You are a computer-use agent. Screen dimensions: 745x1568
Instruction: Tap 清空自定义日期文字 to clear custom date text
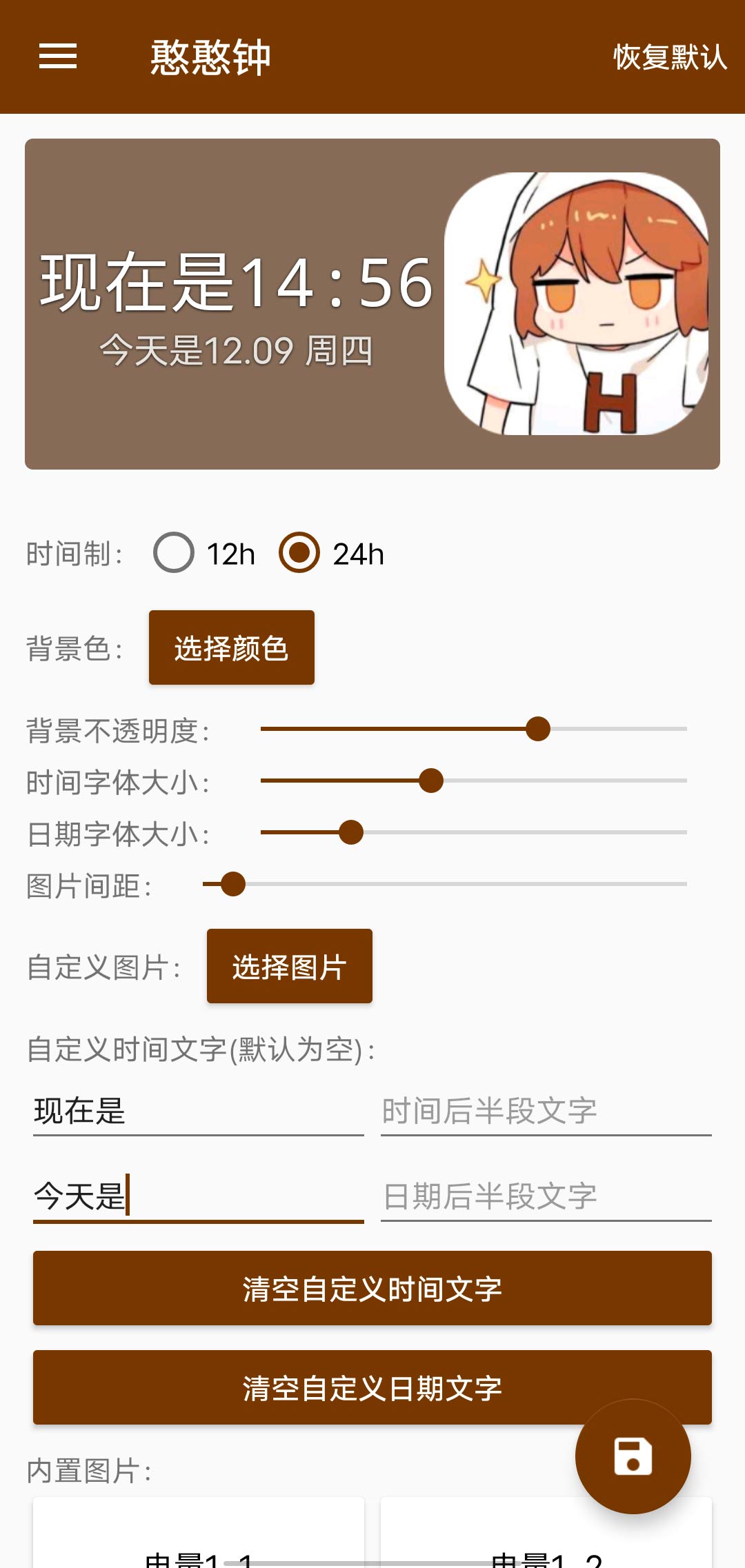coord(372,1387)
